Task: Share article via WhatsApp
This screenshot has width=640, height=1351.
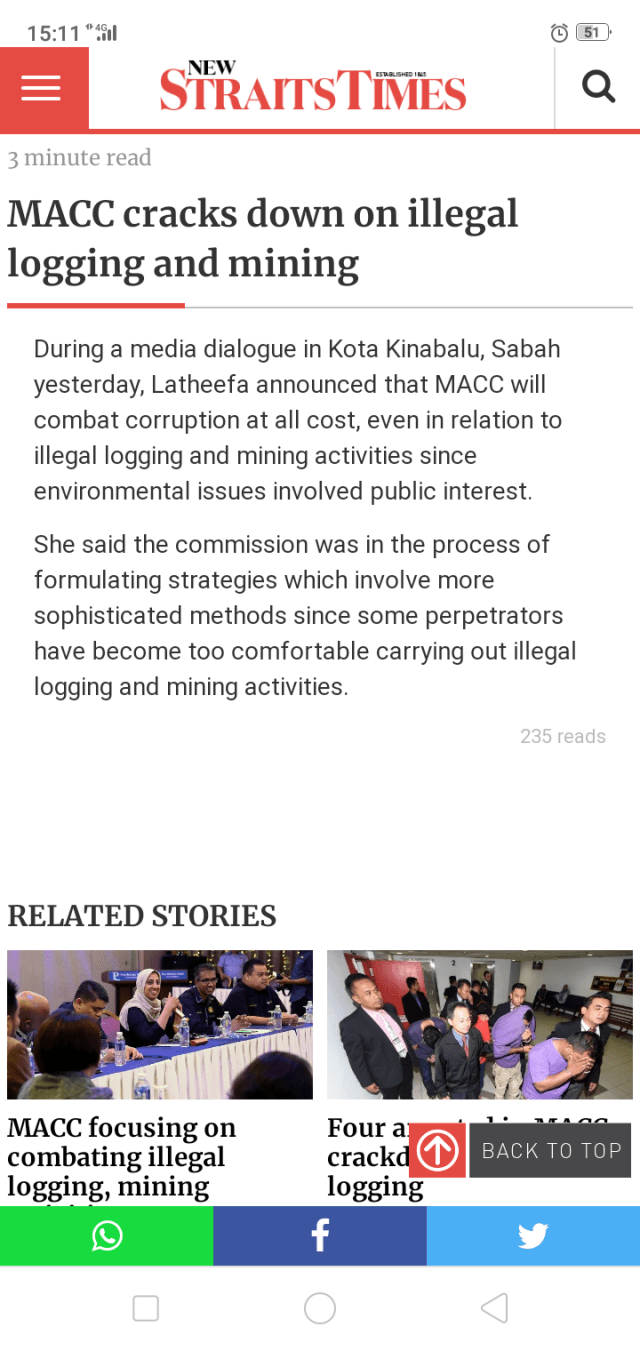Action: click(x=106, y=1236)
